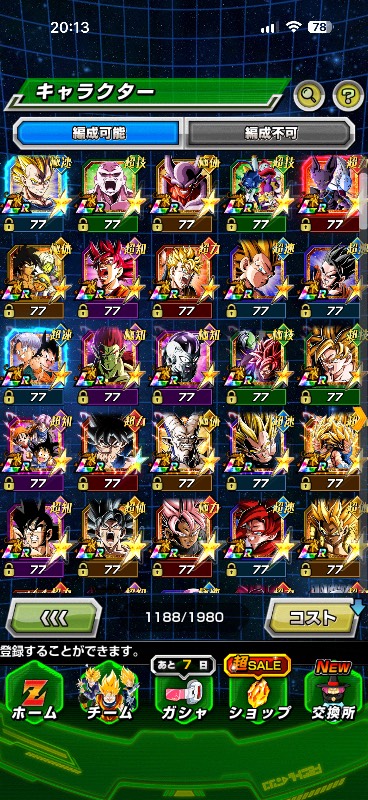Open the チーム tab
The image size is (368, 800).
click(109, 696)
